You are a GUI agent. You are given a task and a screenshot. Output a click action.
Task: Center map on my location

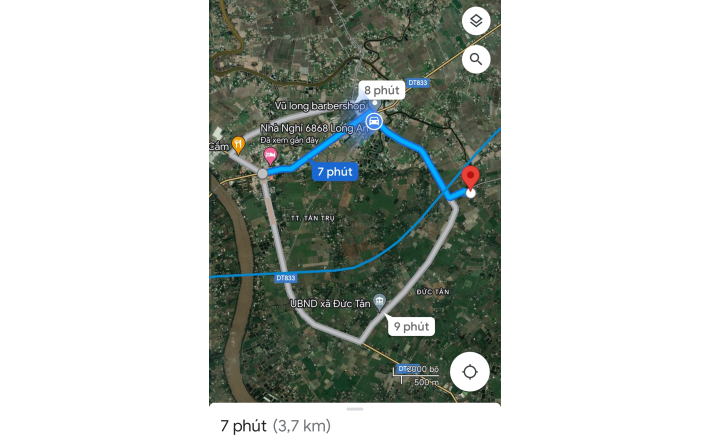[470, 372]
